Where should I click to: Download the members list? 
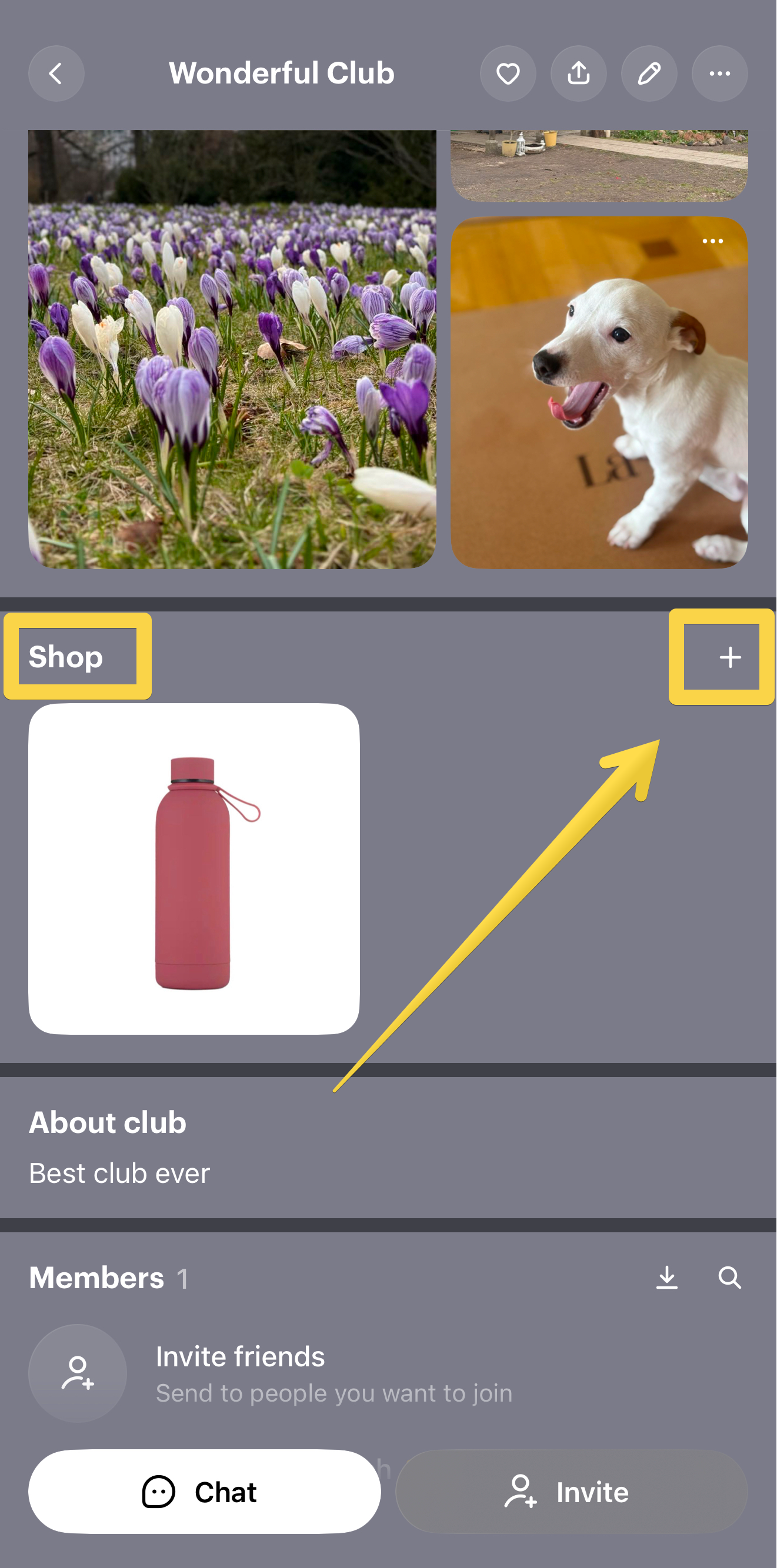[x=667, y=1277]
